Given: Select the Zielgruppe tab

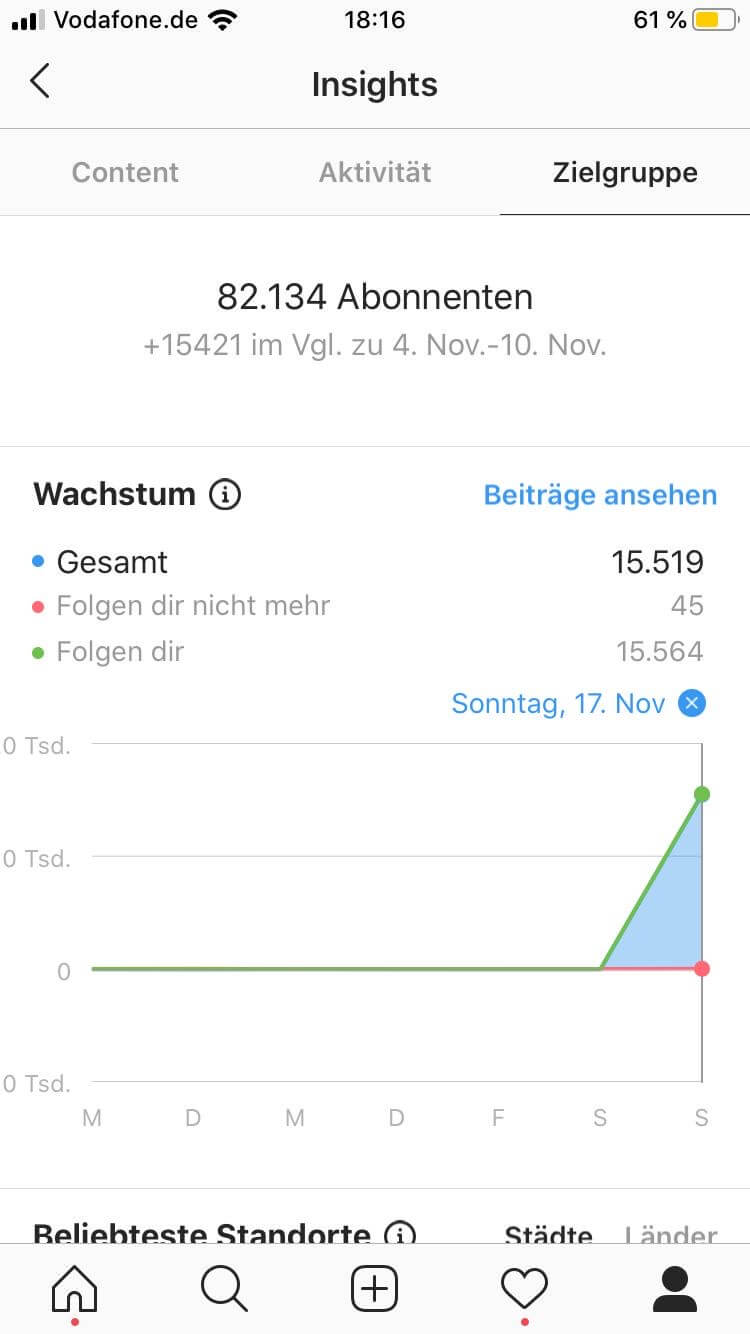Looking at the screenshot, I should click(625, 172).
